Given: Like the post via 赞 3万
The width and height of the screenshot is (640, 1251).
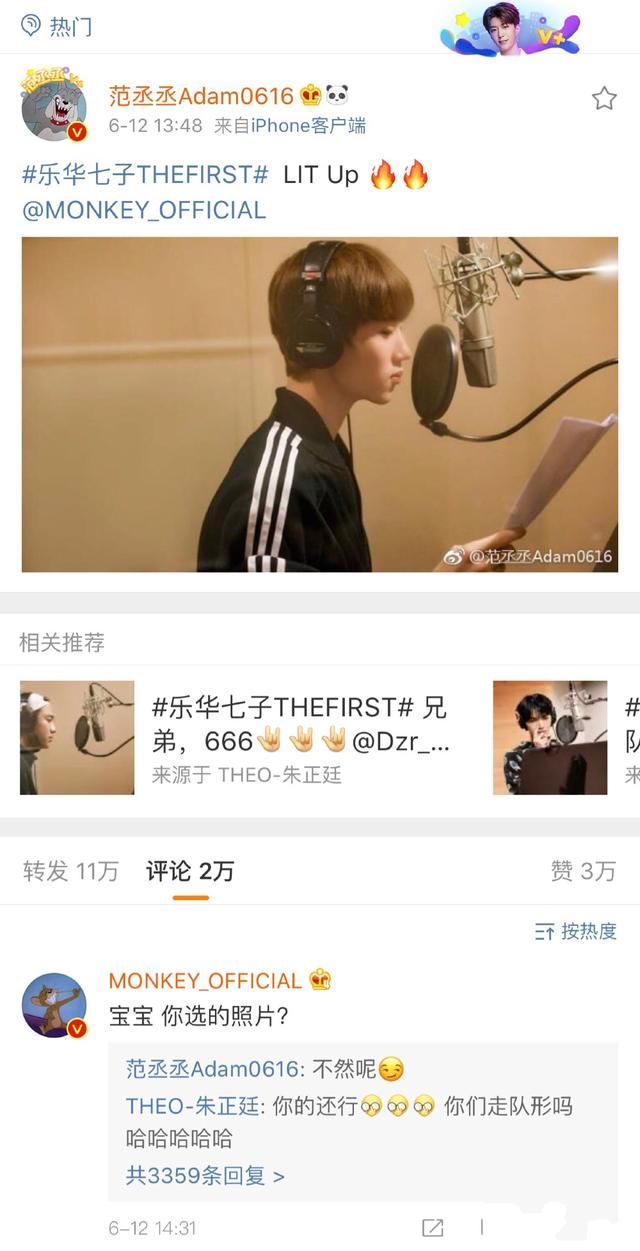Looking at the screenshot, I should 583,871.
